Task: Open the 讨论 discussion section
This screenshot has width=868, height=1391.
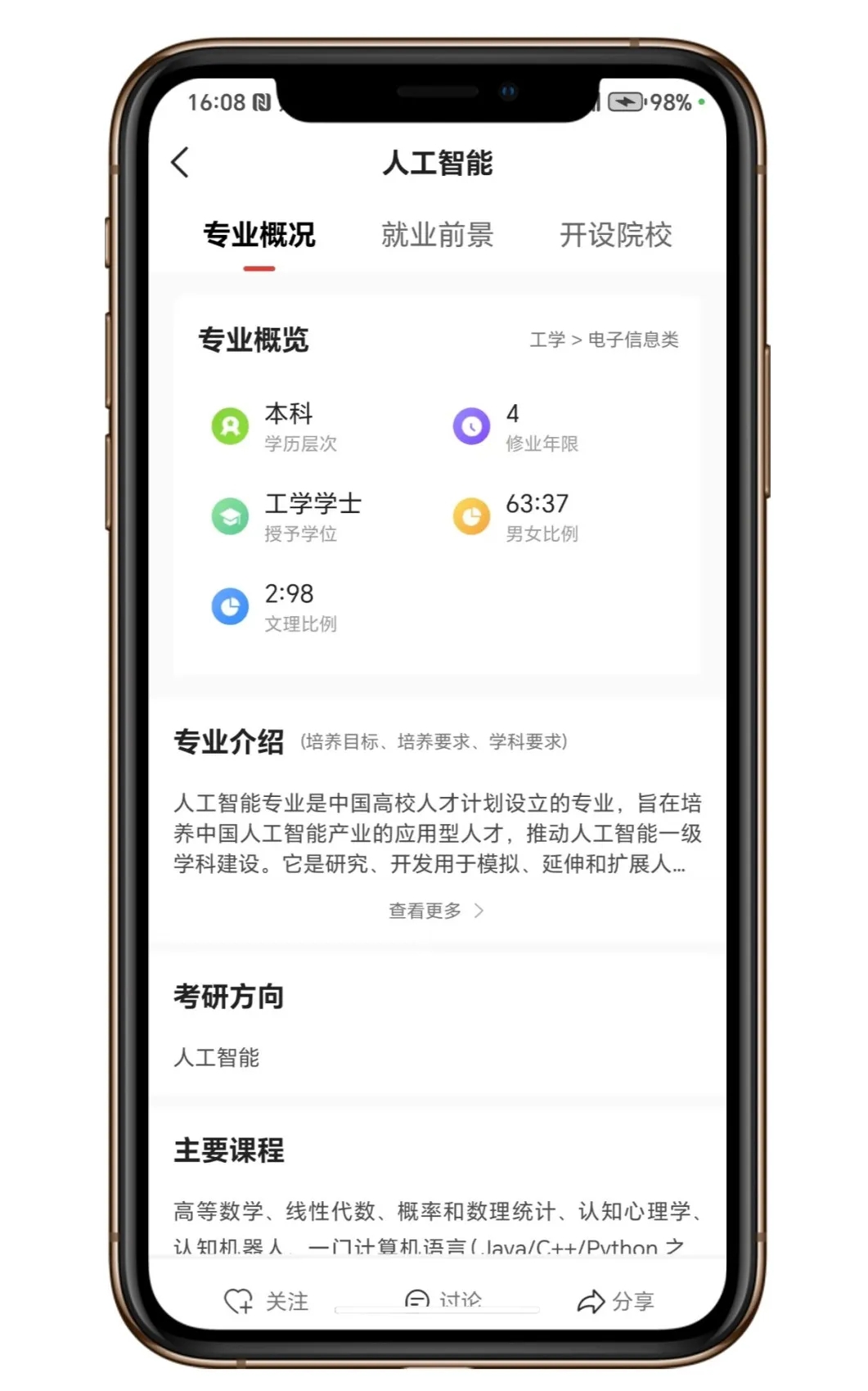Action: pos(443,1299)
